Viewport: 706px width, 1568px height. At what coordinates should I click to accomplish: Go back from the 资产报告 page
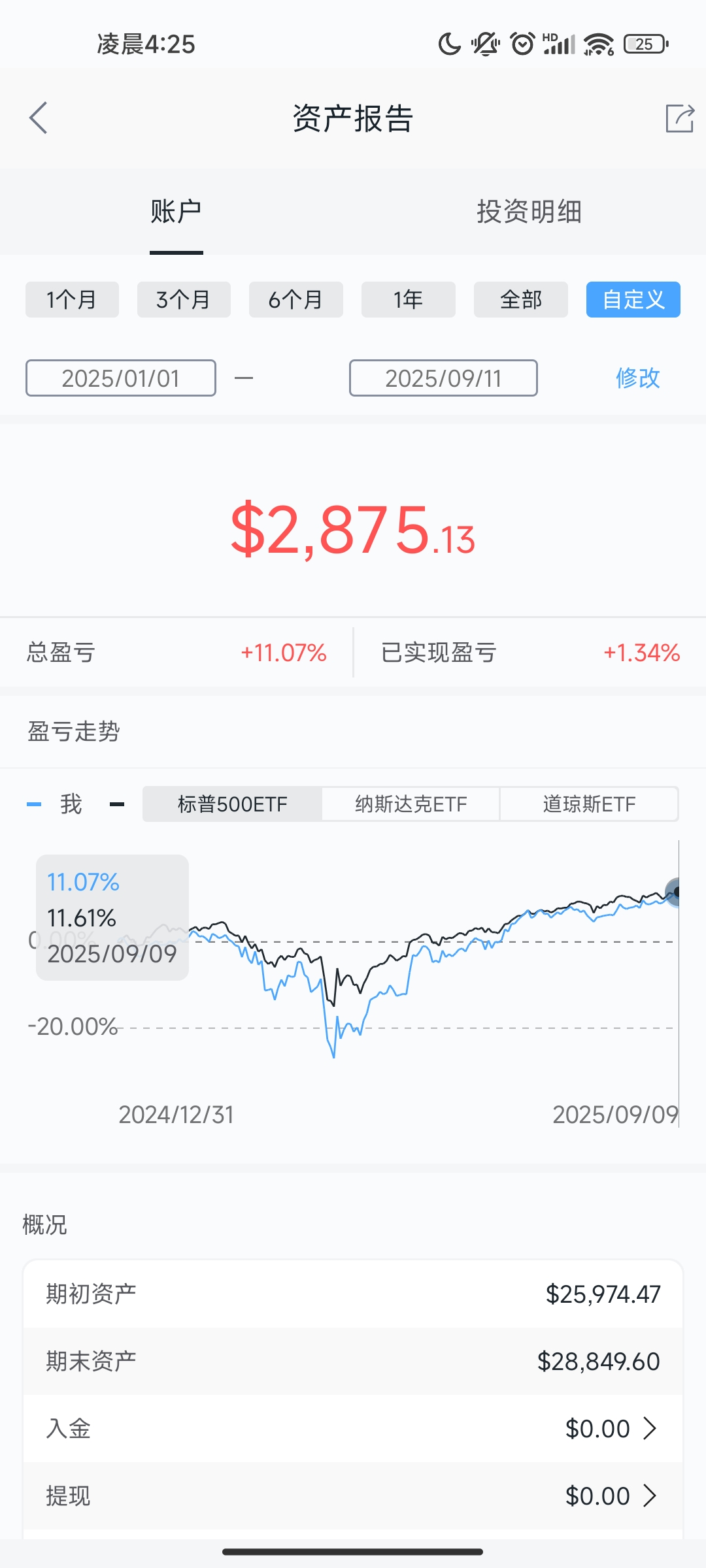click(39, 118)
